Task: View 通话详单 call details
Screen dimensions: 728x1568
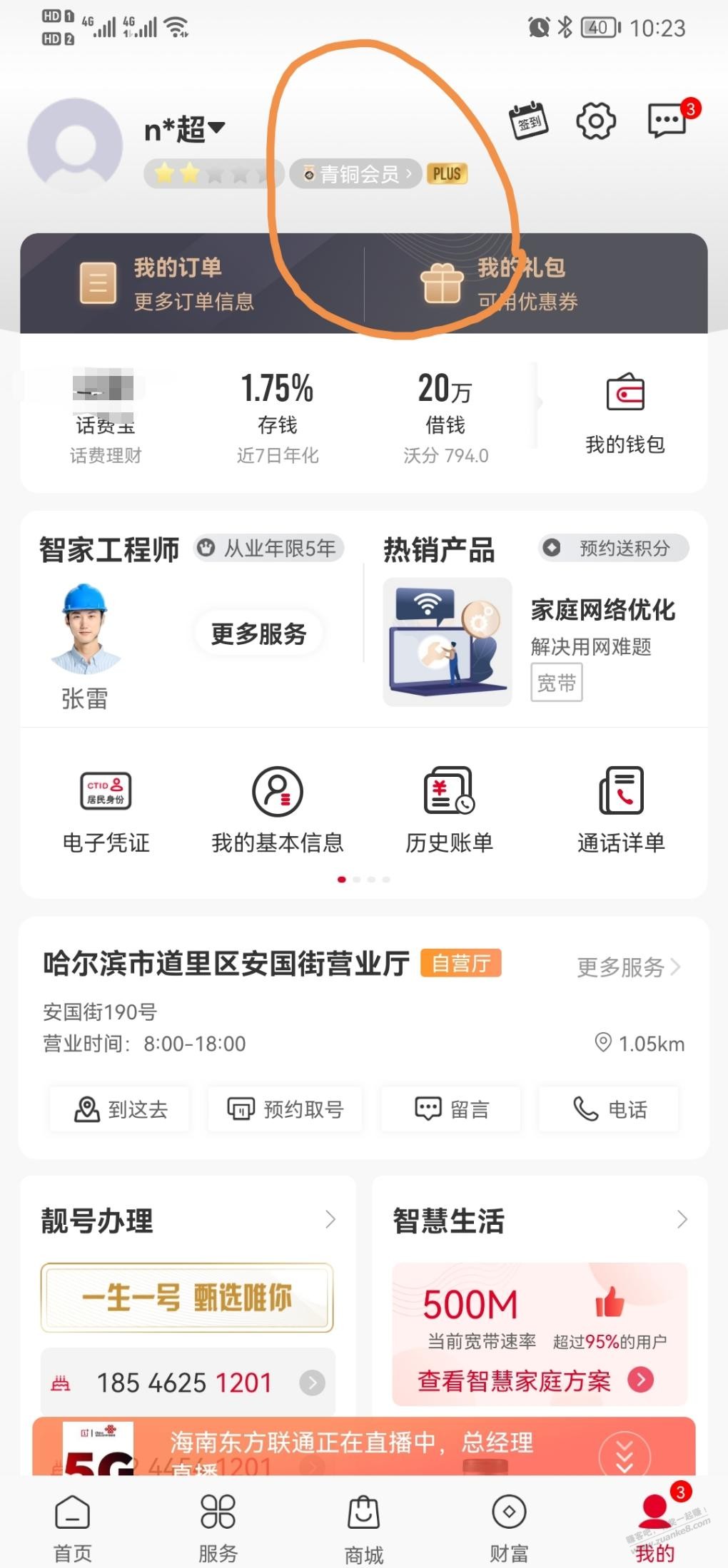Action: [x=621, y=810]
